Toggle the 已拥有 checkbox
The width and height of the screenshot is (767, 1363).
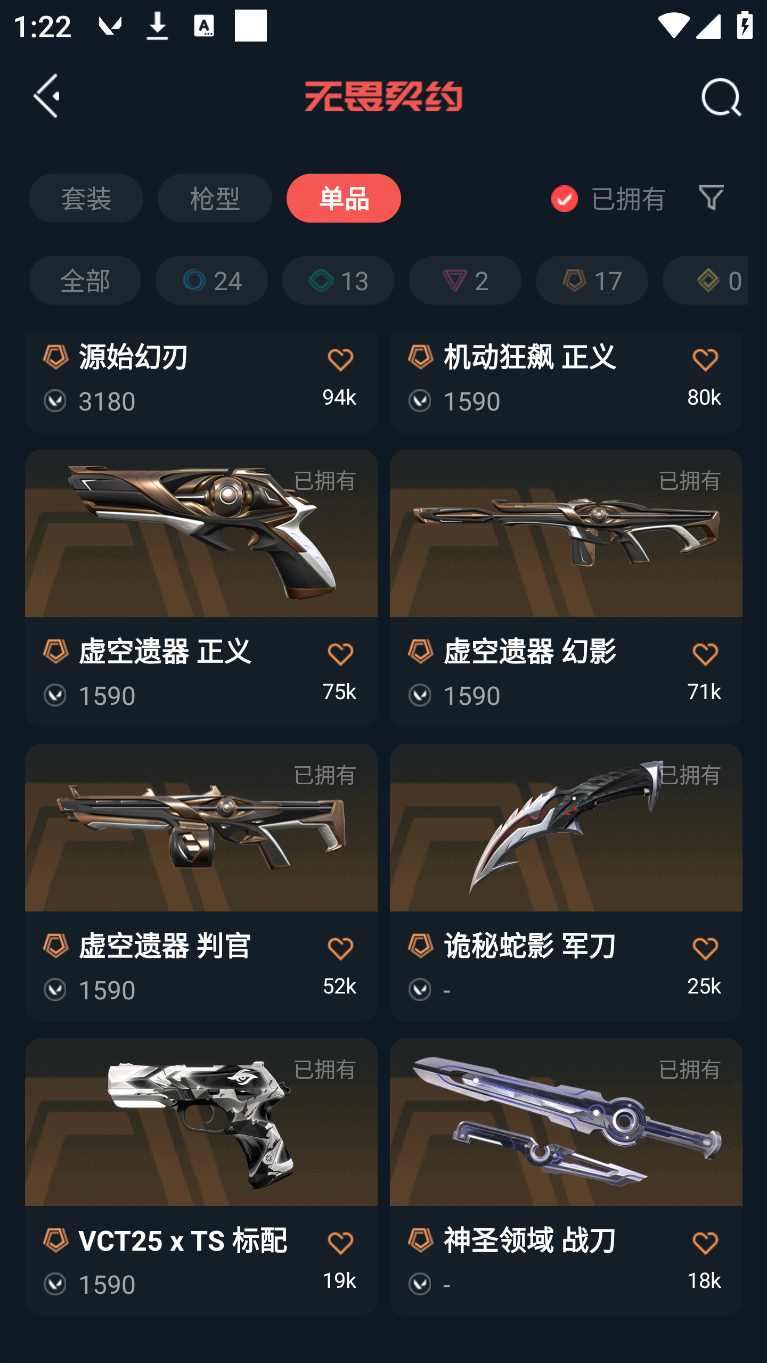point(565,198)
